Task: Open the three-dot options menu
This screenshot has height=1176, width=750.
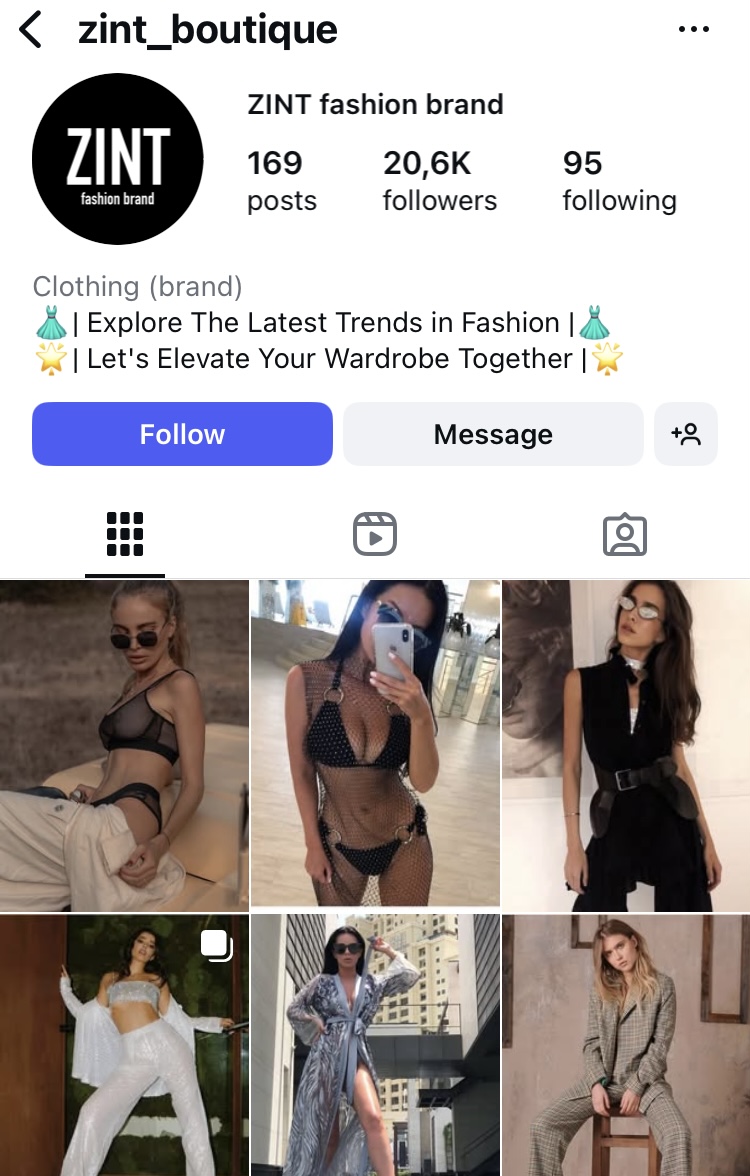Action: 693,30
